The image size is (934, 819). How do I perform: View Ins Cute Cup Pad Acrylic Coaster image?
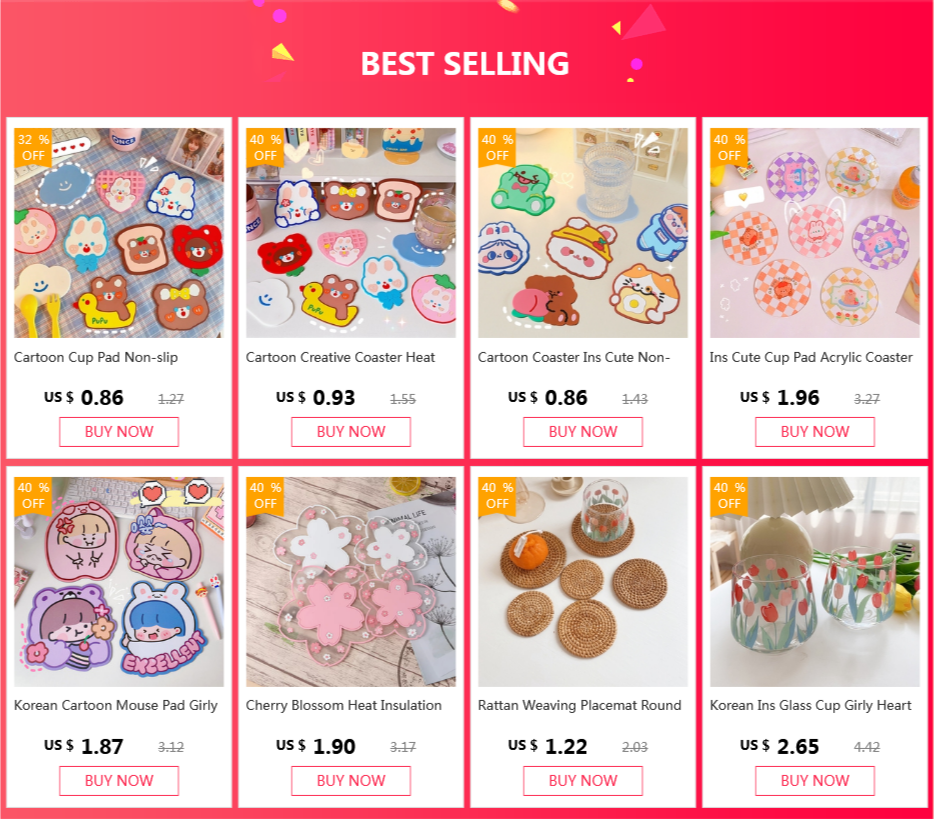815,233
